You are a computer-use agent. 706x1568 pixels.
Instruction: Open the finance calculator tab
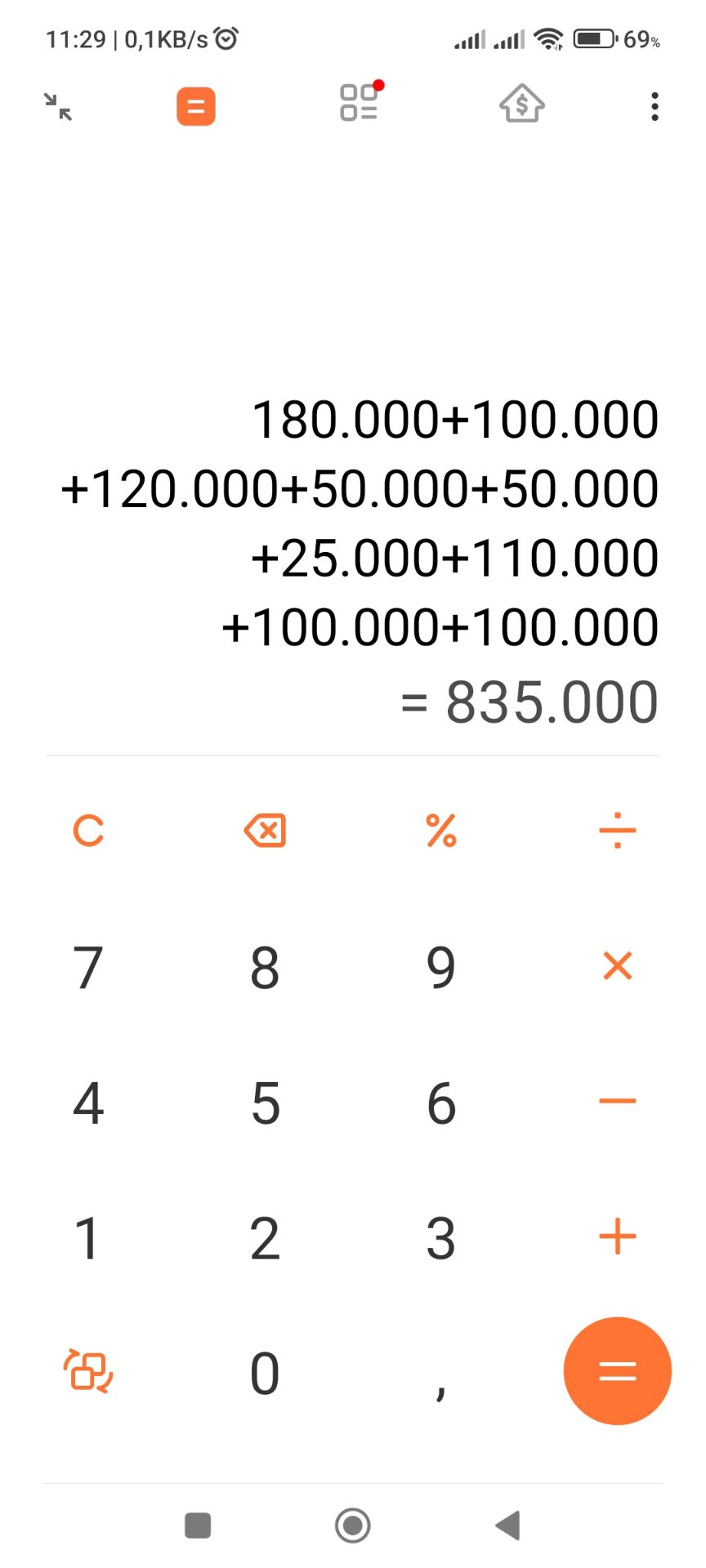521,105
